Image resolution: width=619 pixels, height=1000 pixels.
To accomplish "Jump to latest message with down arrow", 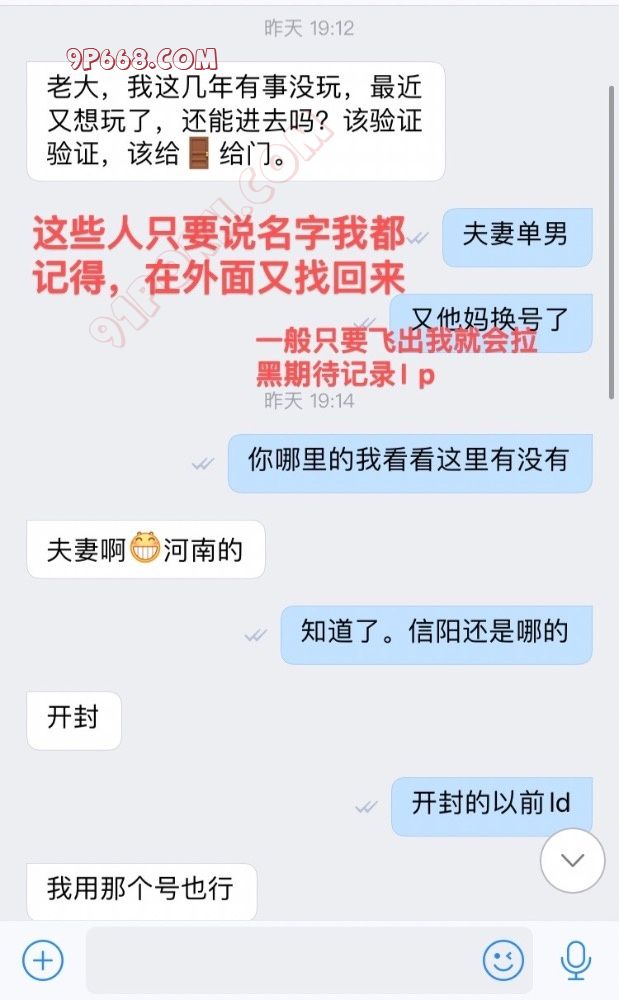I will pos(572,860).
